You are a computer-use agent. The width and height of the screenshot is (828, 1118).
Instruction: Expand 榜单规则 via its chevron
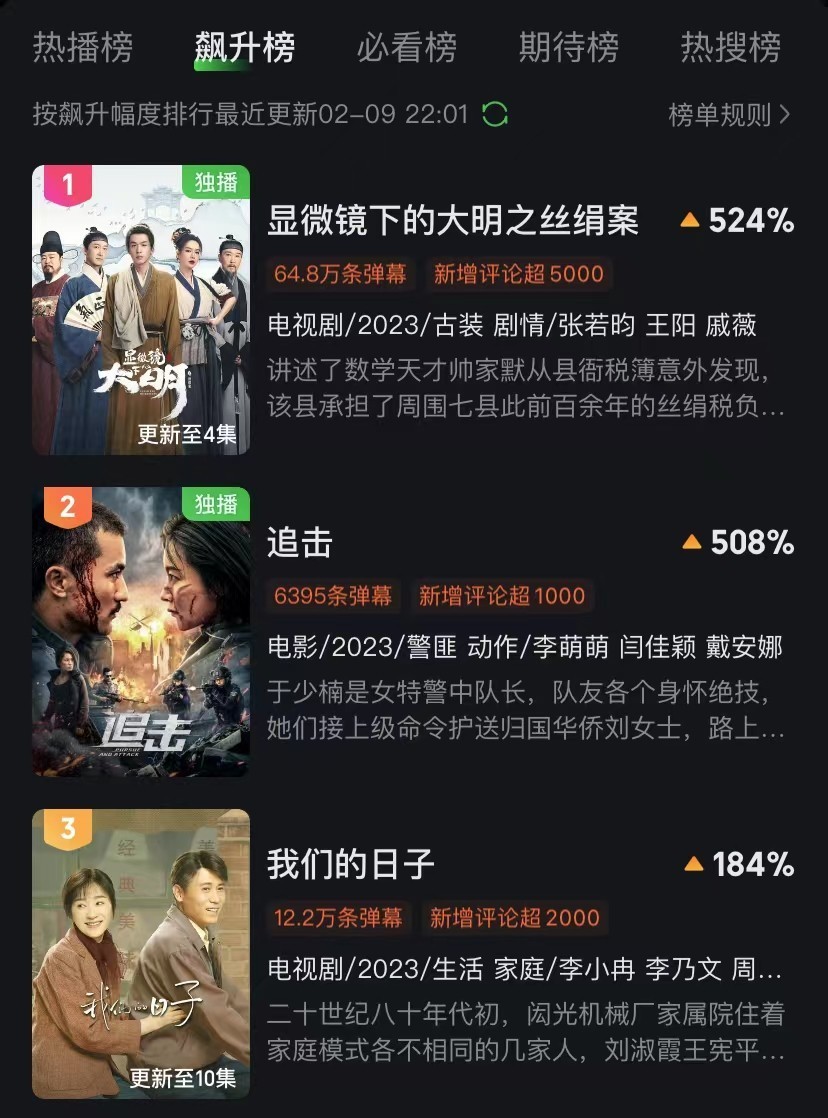click(x=784, y=115)
